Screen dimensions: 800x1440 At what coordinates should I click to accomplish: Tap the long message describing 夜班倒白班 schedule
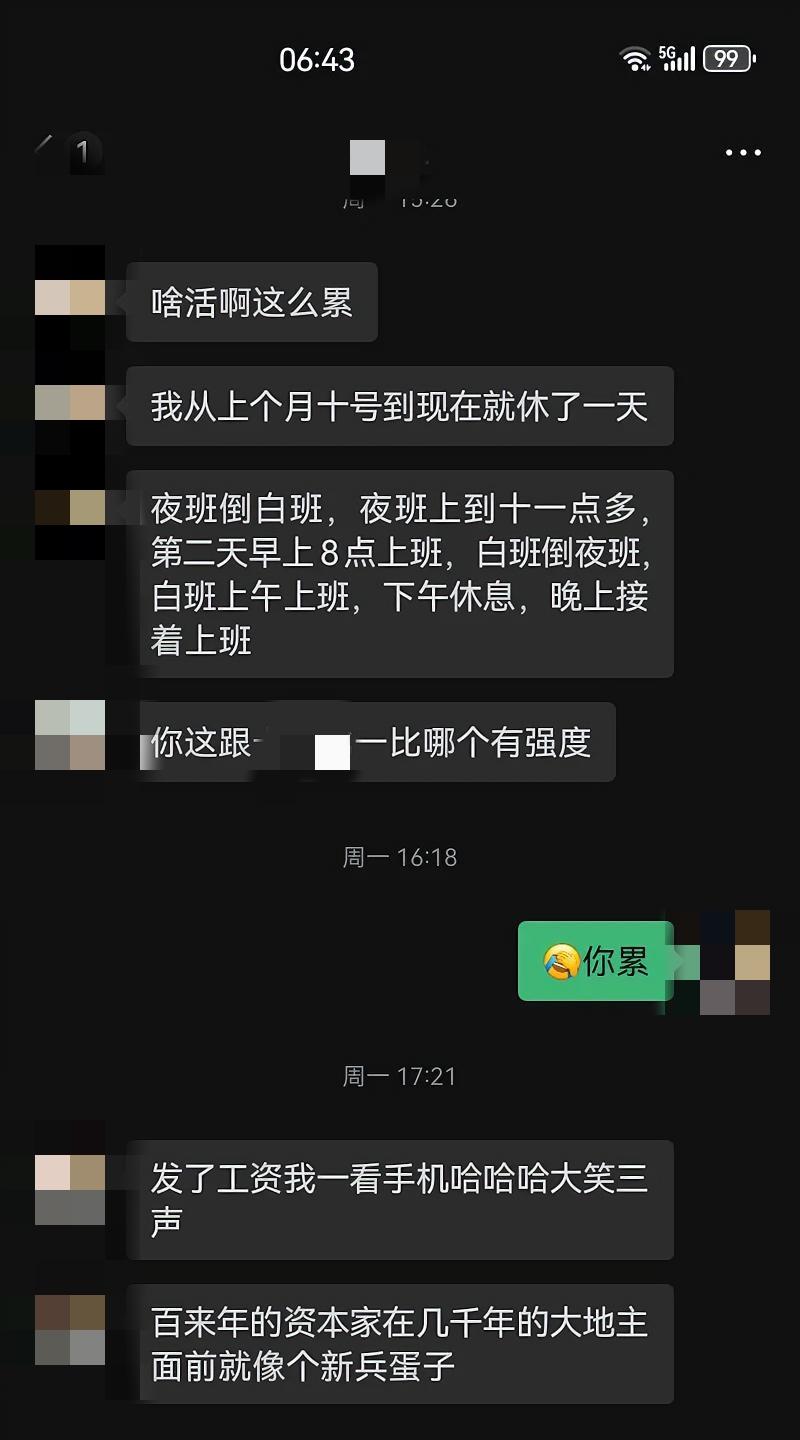398,572
